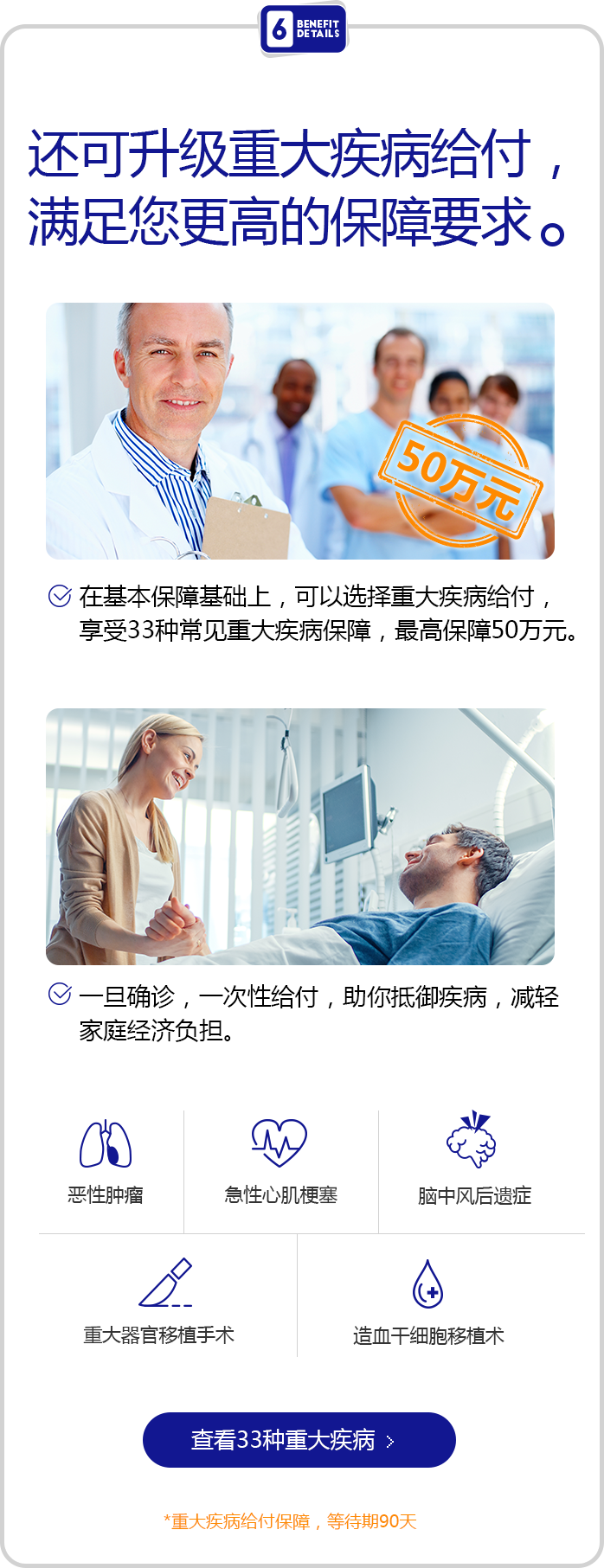This screenshot has width=604, height=1568.
Task: View the 33 critical illnesses list
Action: [x=299, y=1439]
